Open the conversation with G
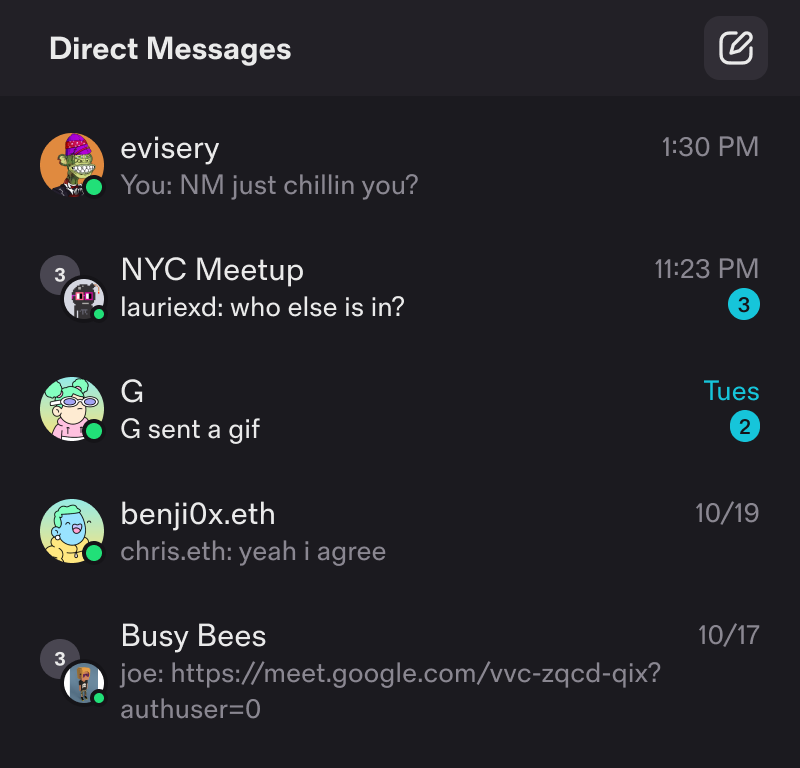Screen dimensions: 800x768 400,410
